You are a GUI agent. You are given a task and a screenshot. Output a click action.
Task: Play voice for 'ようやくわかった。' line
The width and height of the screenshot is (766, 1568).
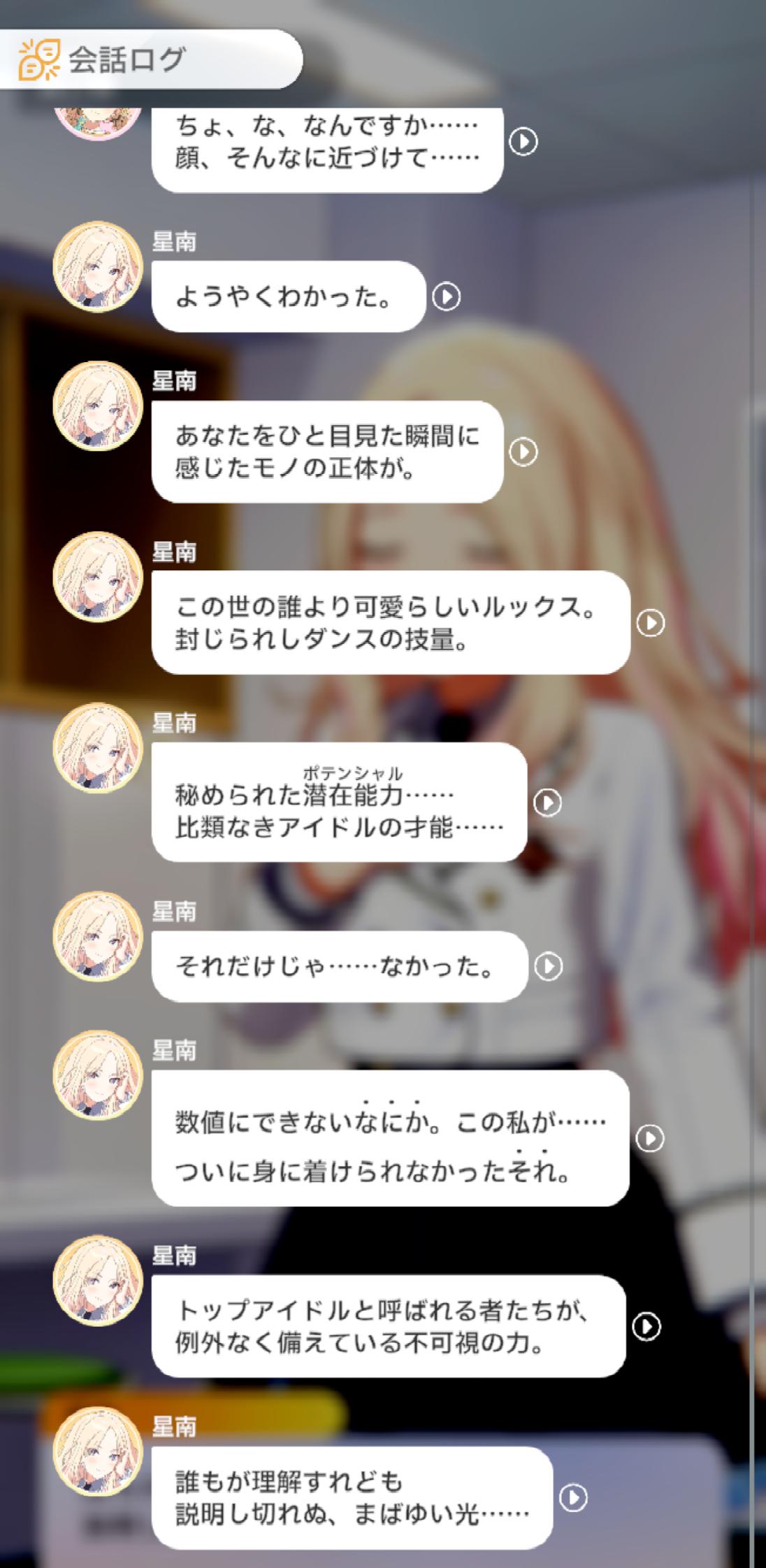[x=446, y=297]
